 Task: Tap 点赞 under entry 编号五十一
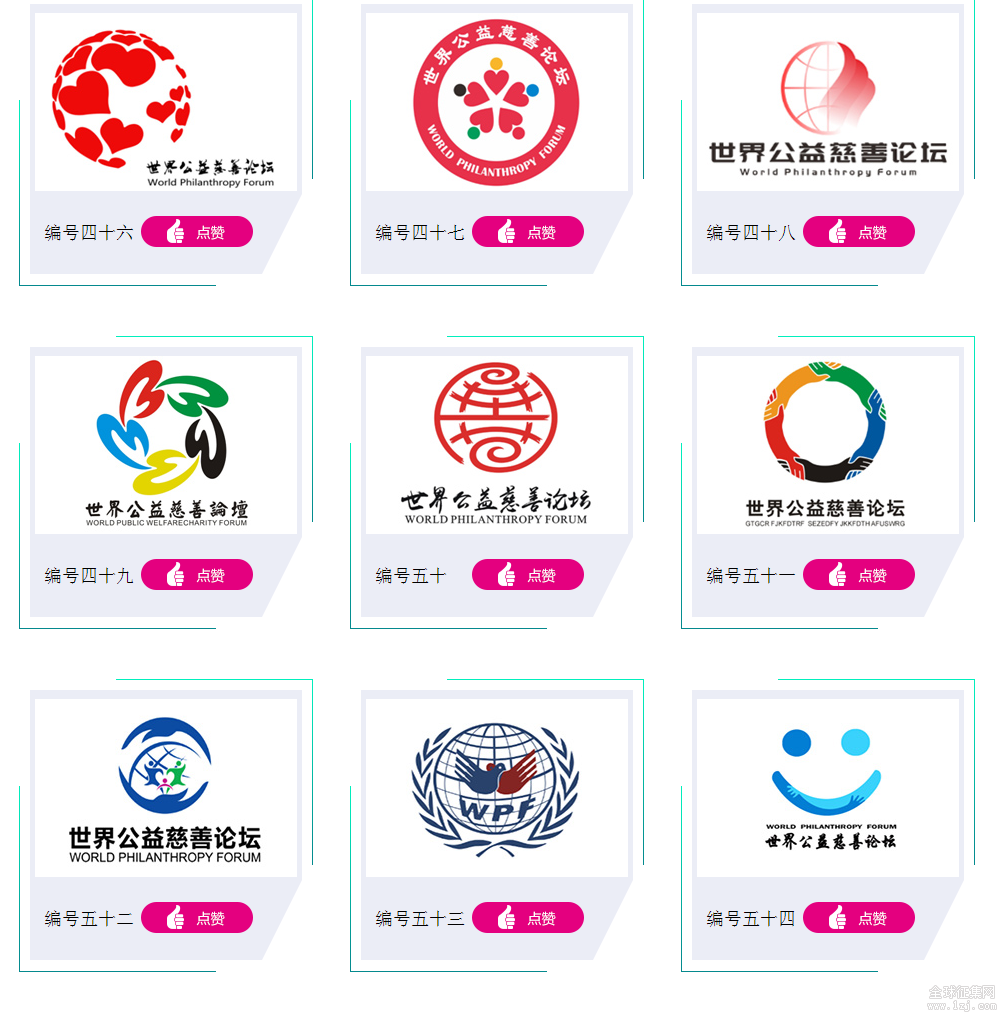point(859,575)
